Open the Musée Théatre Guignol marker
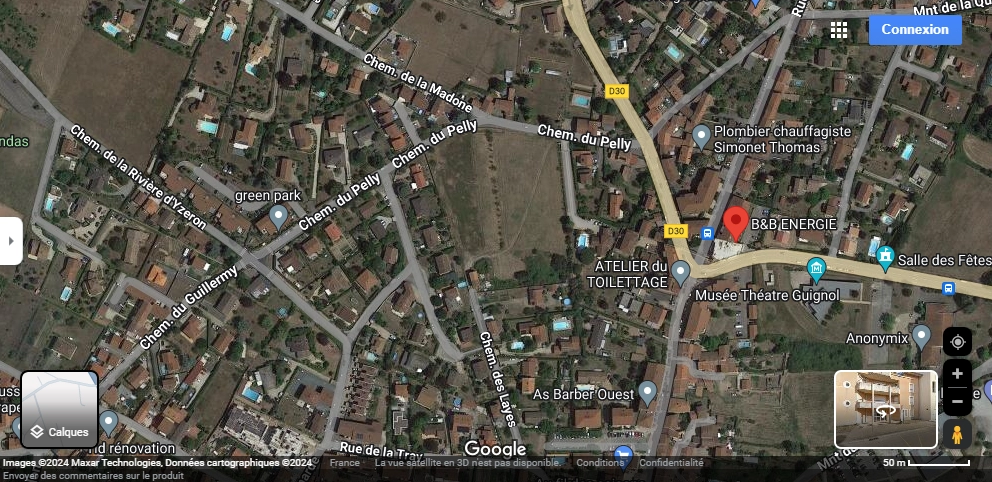The width and height of the screenshot is (992, 482). (x=816, y=267)
